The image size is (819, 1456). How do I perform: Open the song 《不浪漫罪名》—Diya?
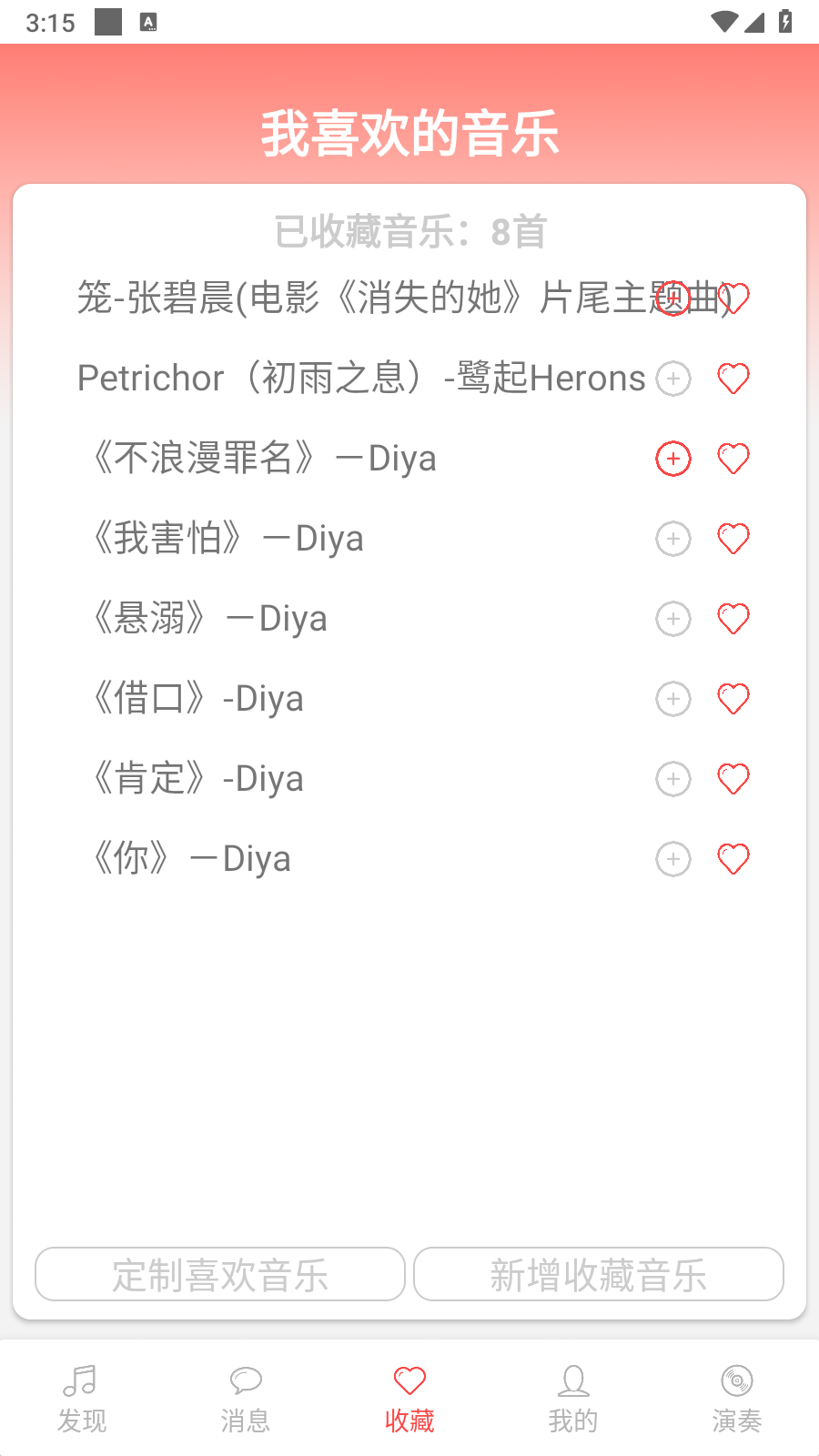tap(266, 459)
